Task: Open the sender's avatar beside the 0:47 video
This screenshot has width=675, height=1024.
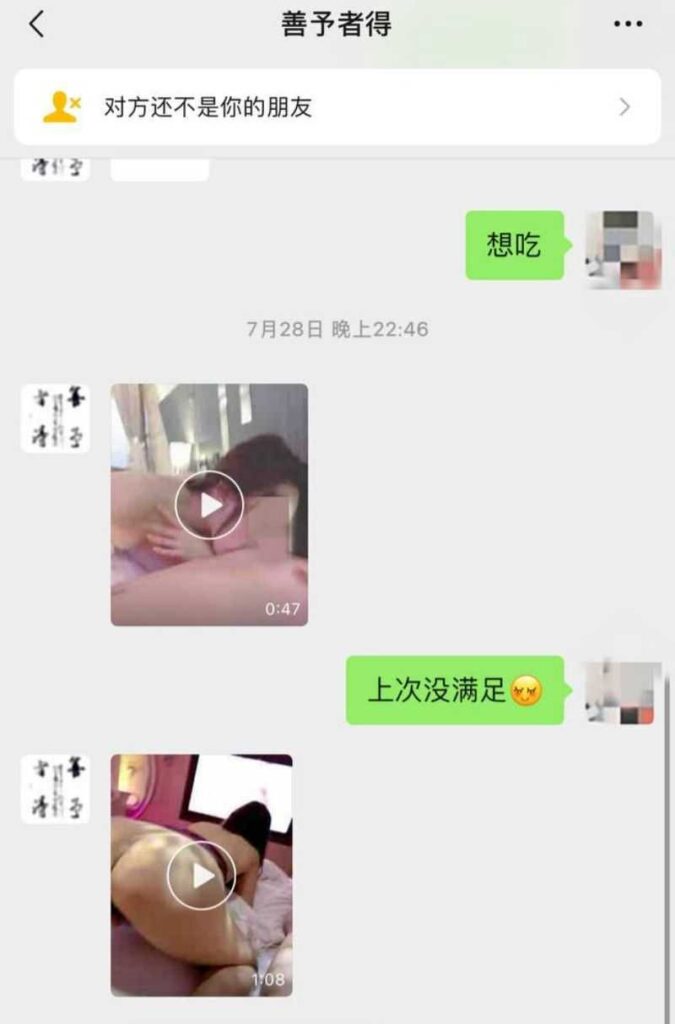Action: click(x=55, y=418)
